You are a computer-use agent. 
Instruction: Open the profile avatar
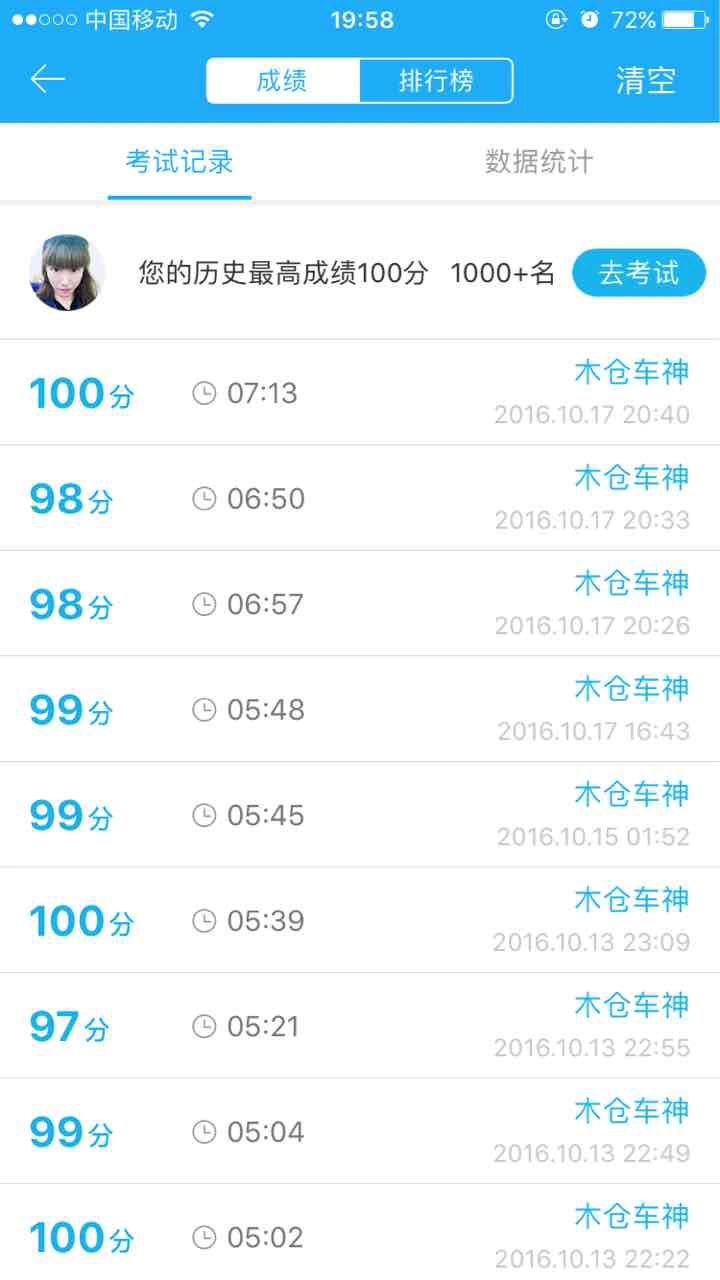[67, 273]
